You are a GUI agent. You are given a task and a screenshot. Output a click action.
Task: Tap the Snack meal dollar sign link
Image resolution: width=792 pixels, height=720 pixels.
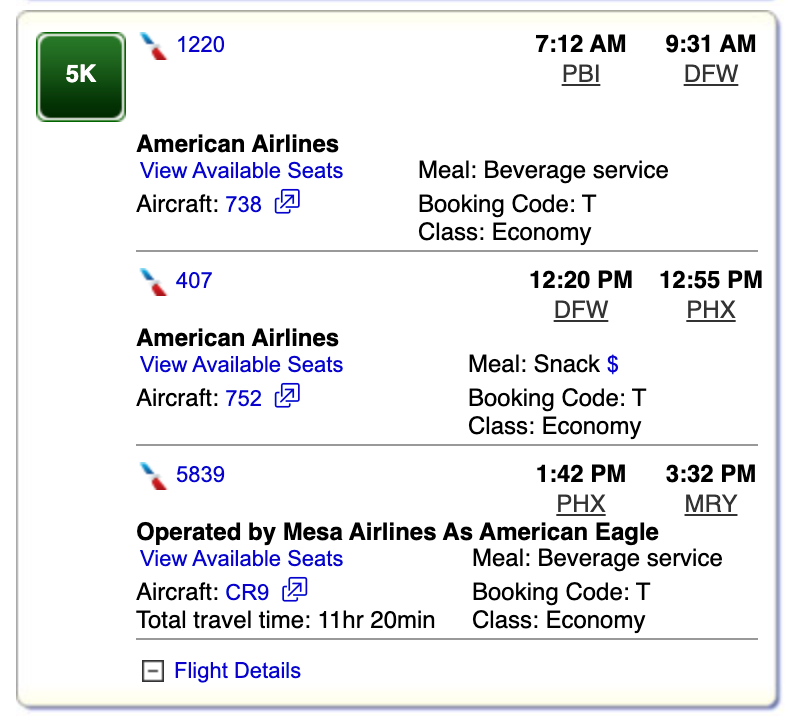[x=613, y=365]
